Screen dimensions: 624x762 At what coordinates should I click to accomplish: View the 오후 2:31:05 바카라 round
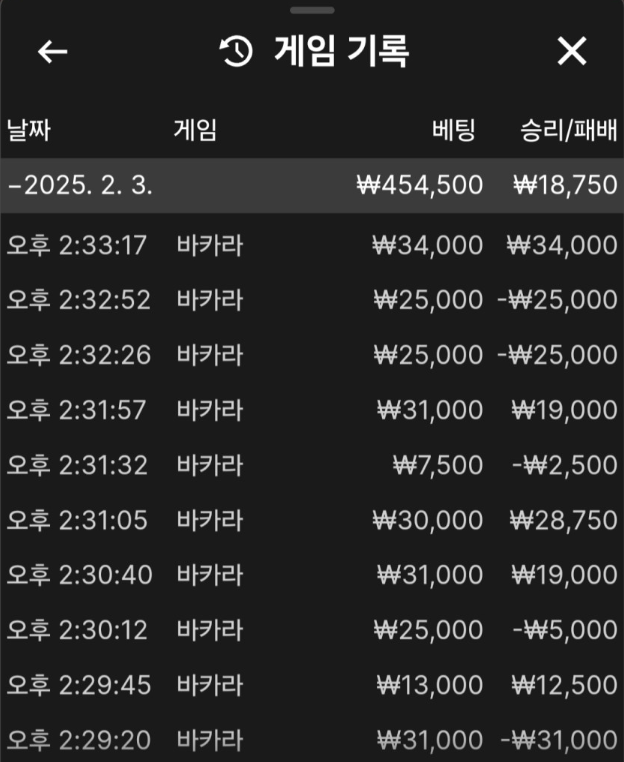pos(311,519)
